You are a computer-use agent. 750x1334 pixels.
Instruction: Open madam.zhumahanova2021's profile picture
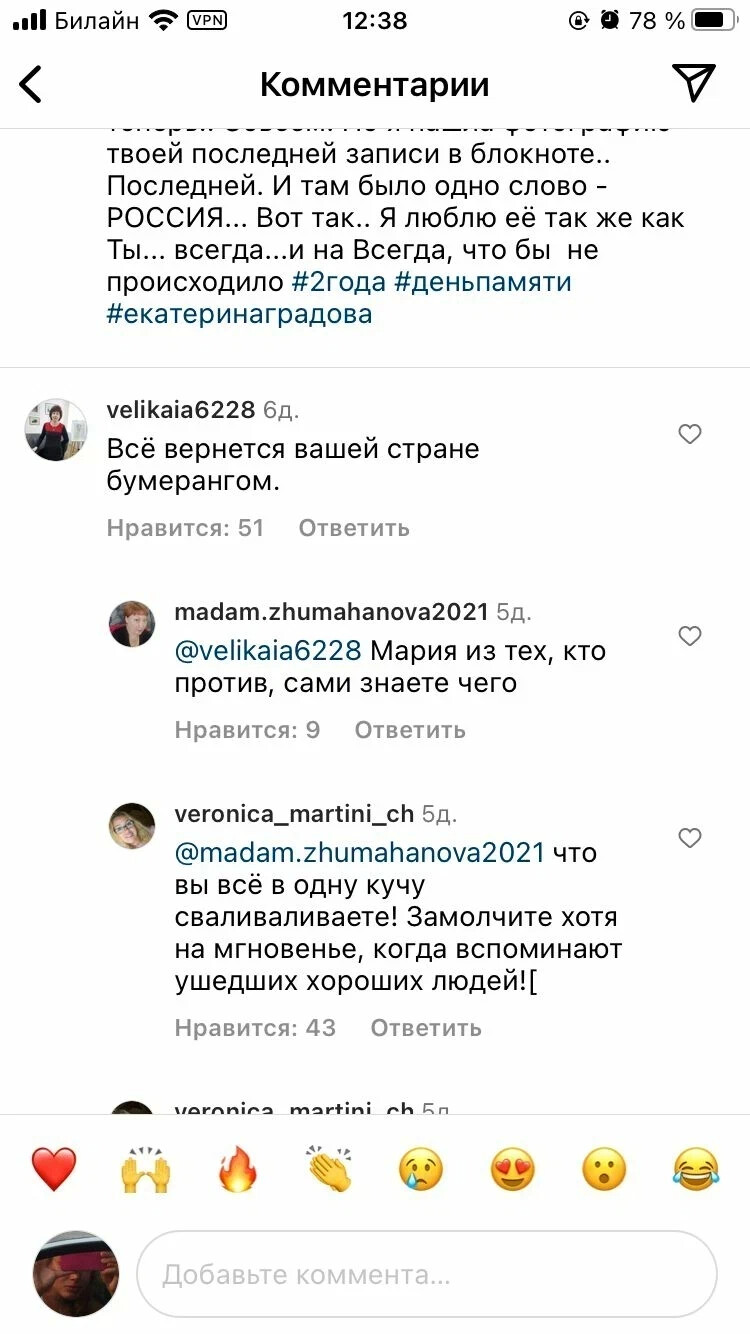pos(132,624)
